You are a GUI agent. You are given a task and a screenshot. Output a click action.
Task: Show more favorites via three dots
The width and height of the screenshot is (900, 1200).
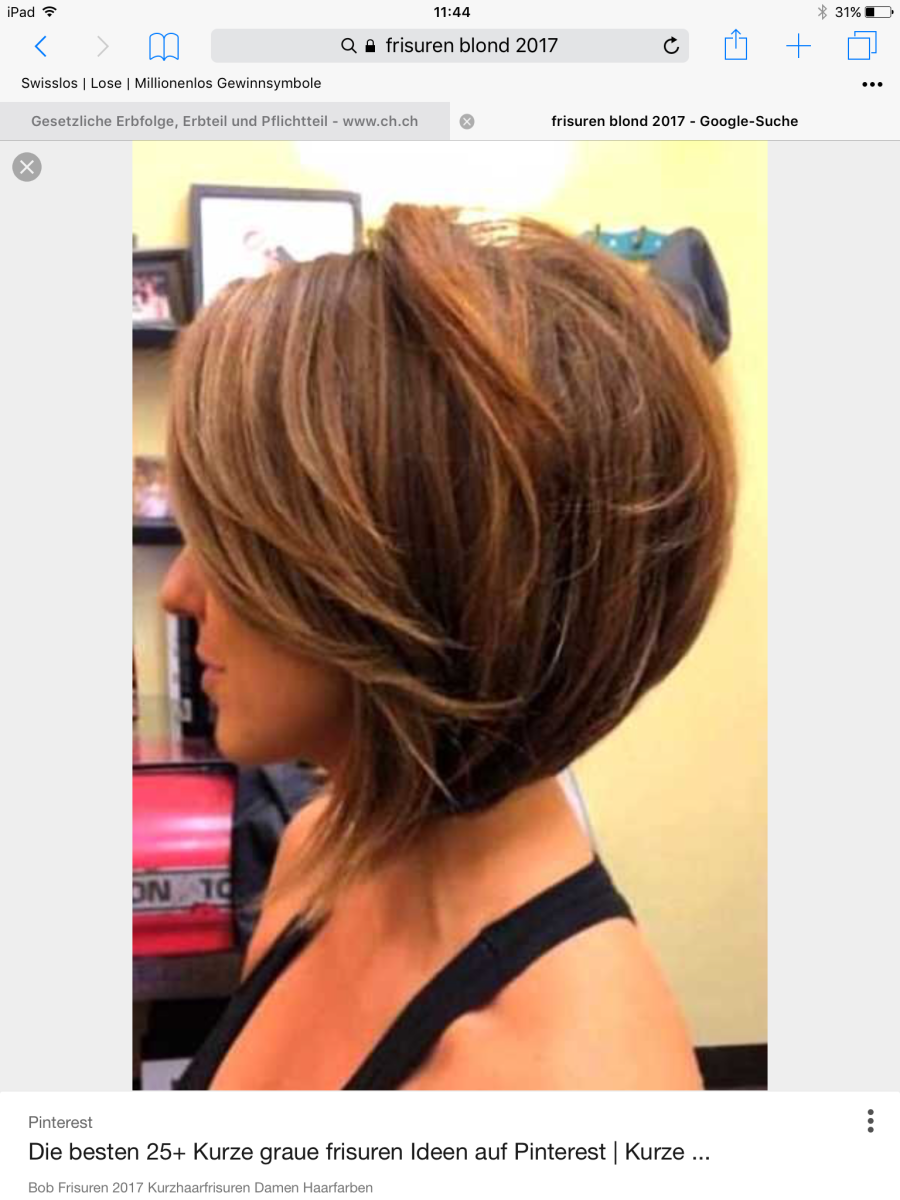pyautogui.click(x=872, y=85)
